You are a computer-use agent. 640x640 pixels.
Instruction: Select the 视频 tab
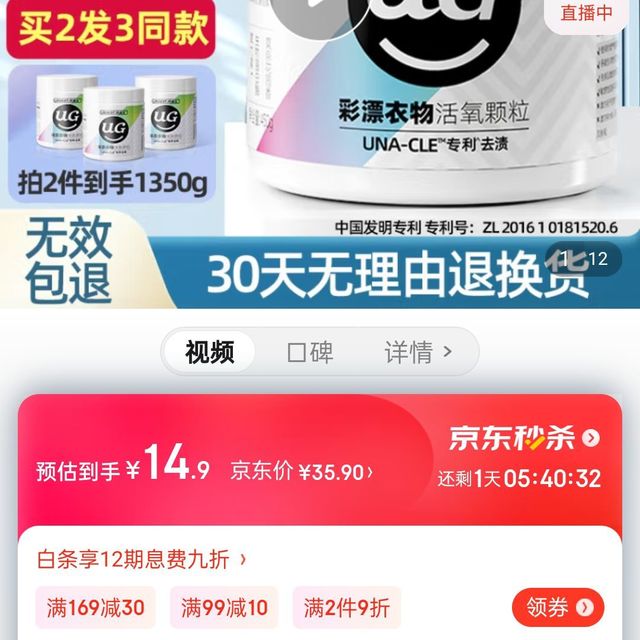210,352
